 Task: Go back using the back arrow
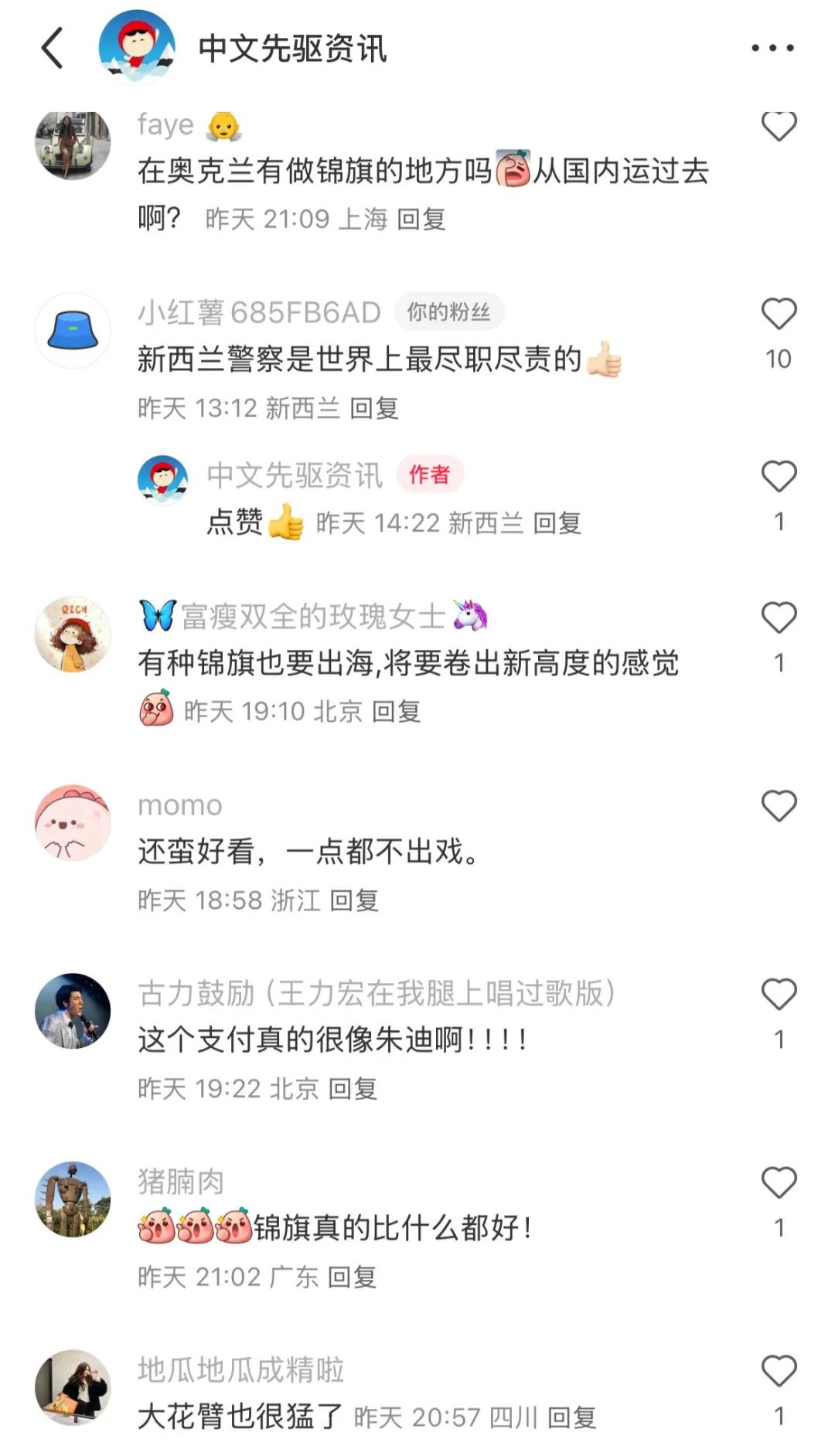pyautogui.click(x=52, y=48)
